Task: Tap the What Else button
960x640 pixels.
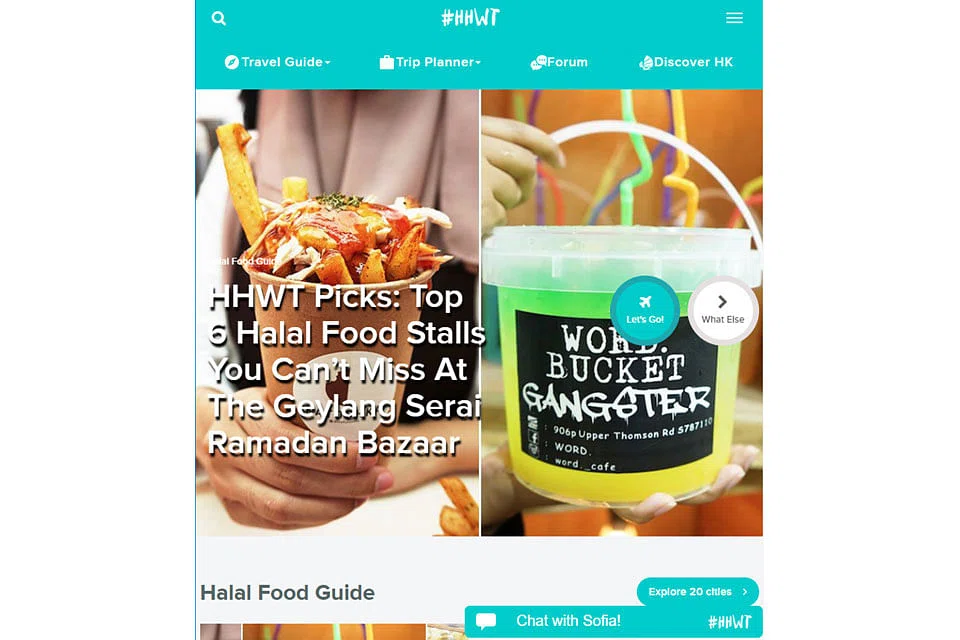Action: pyautogui.click(x=722, y=310)
